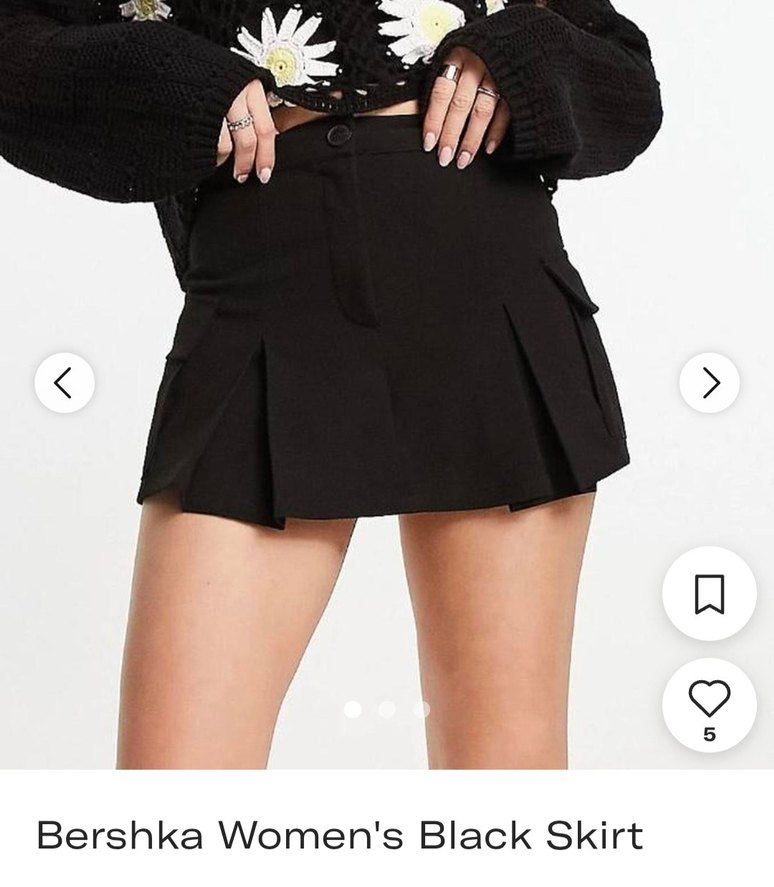This screenshot has height=887, width=774.
Task: Go to the previous product photo
Action: coord(64,383)
